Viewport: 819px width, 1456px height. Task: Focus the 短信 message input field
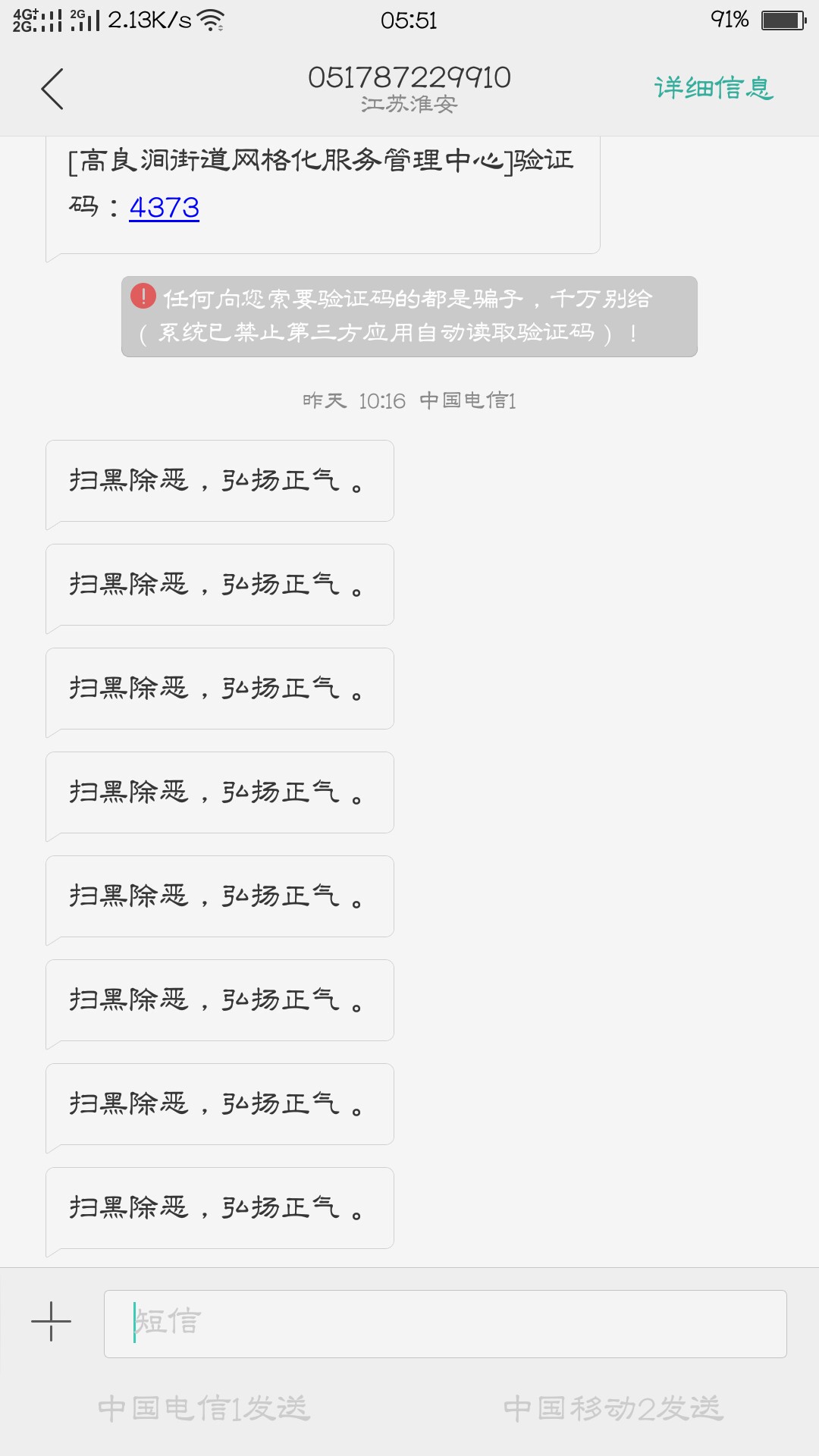(x=445, y=1324)
